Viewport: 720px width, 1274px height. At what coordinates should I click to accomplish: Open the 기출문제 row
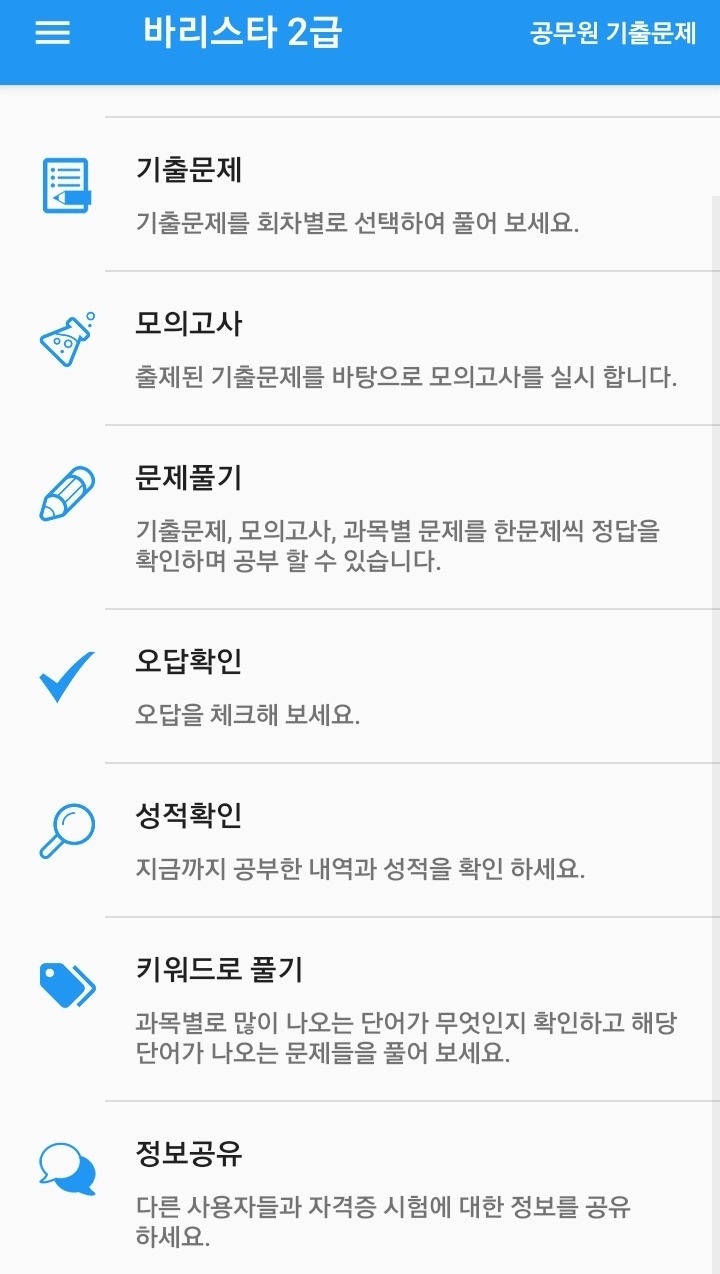pos(360,194)
